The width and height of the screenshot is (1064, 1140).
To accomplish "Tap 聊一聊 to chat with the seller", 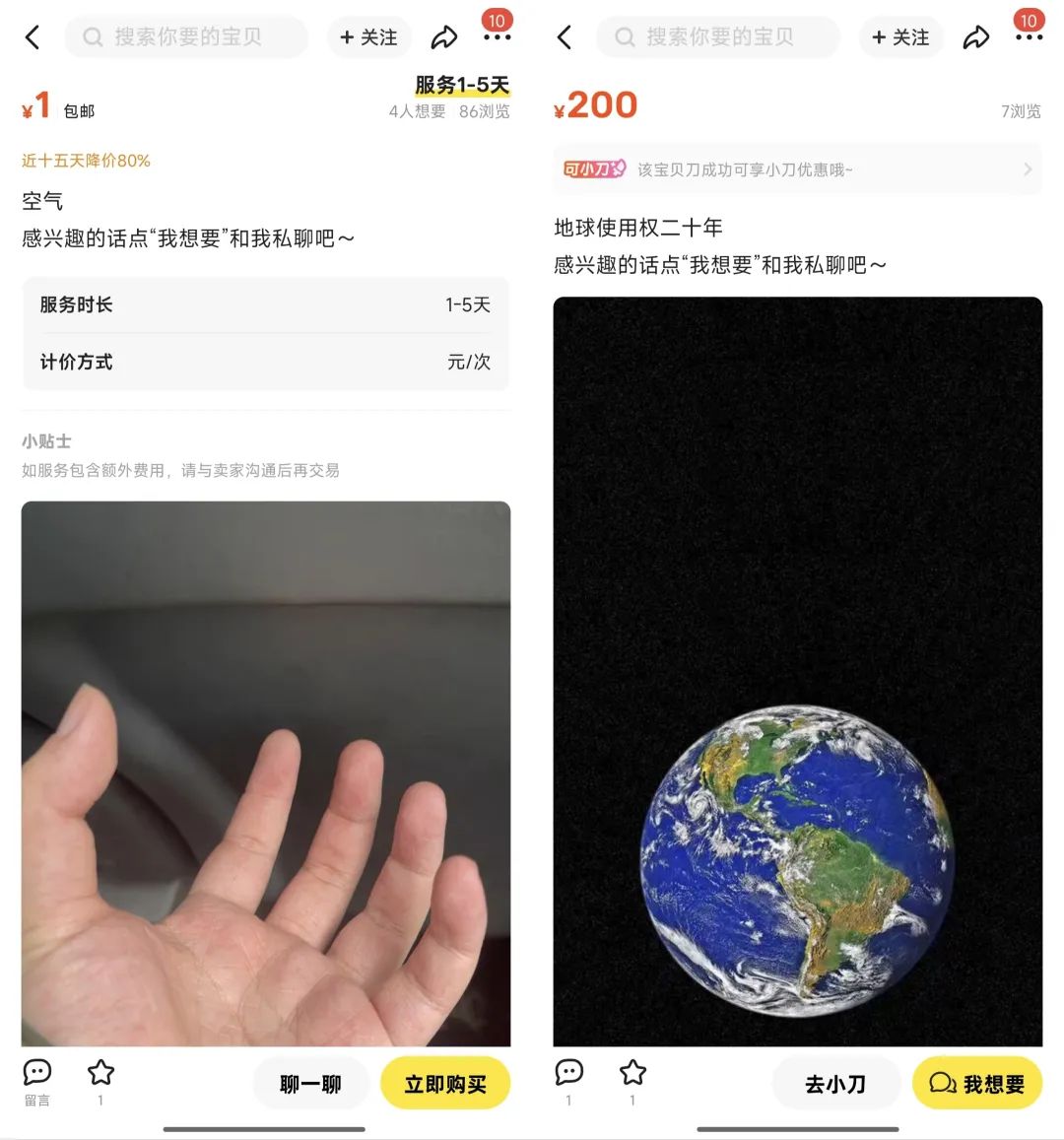I will pyautogui.click(x=310, y=1084).
